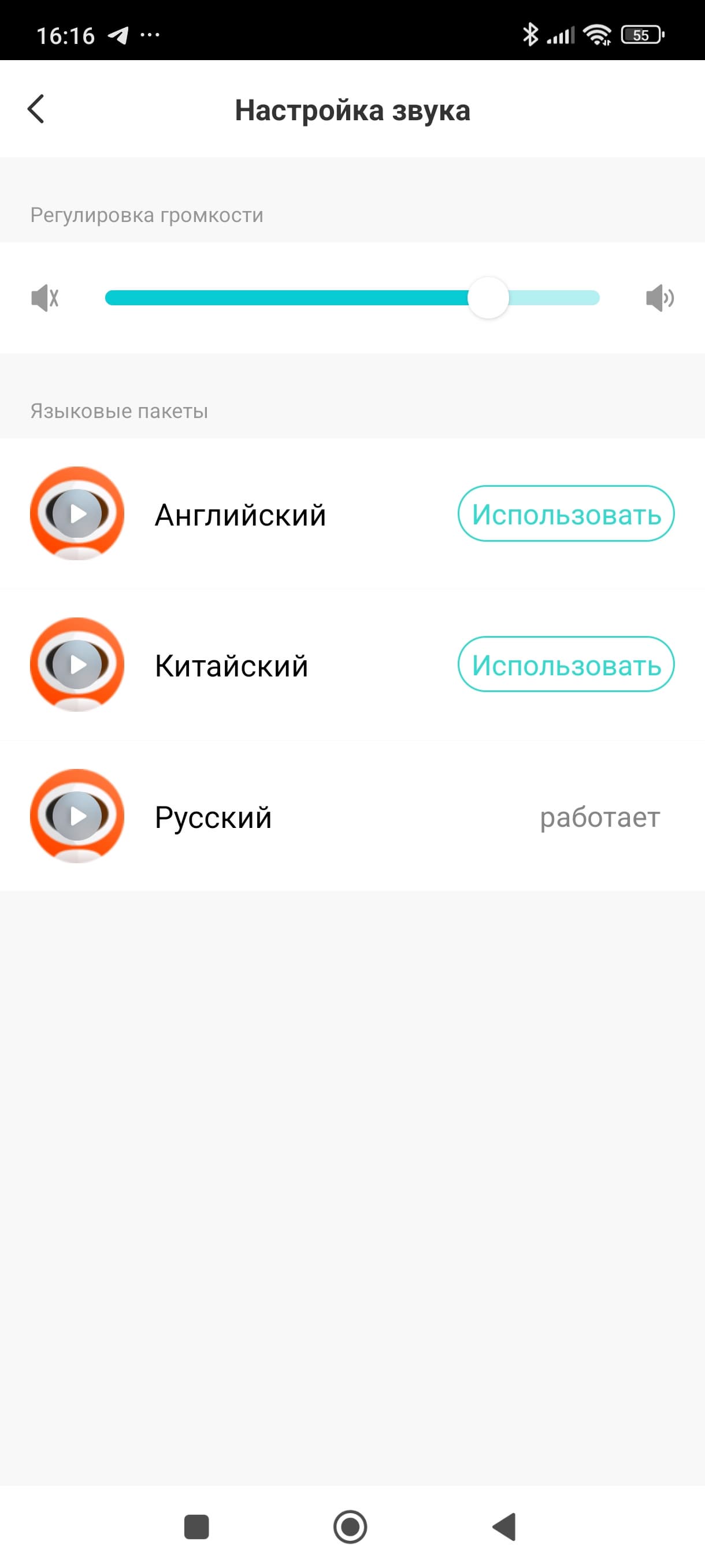This screenshot has height=1568, width=705.
Task: Tap the volume slider handle
Action: pyautogui.click(x=488, y=298)
